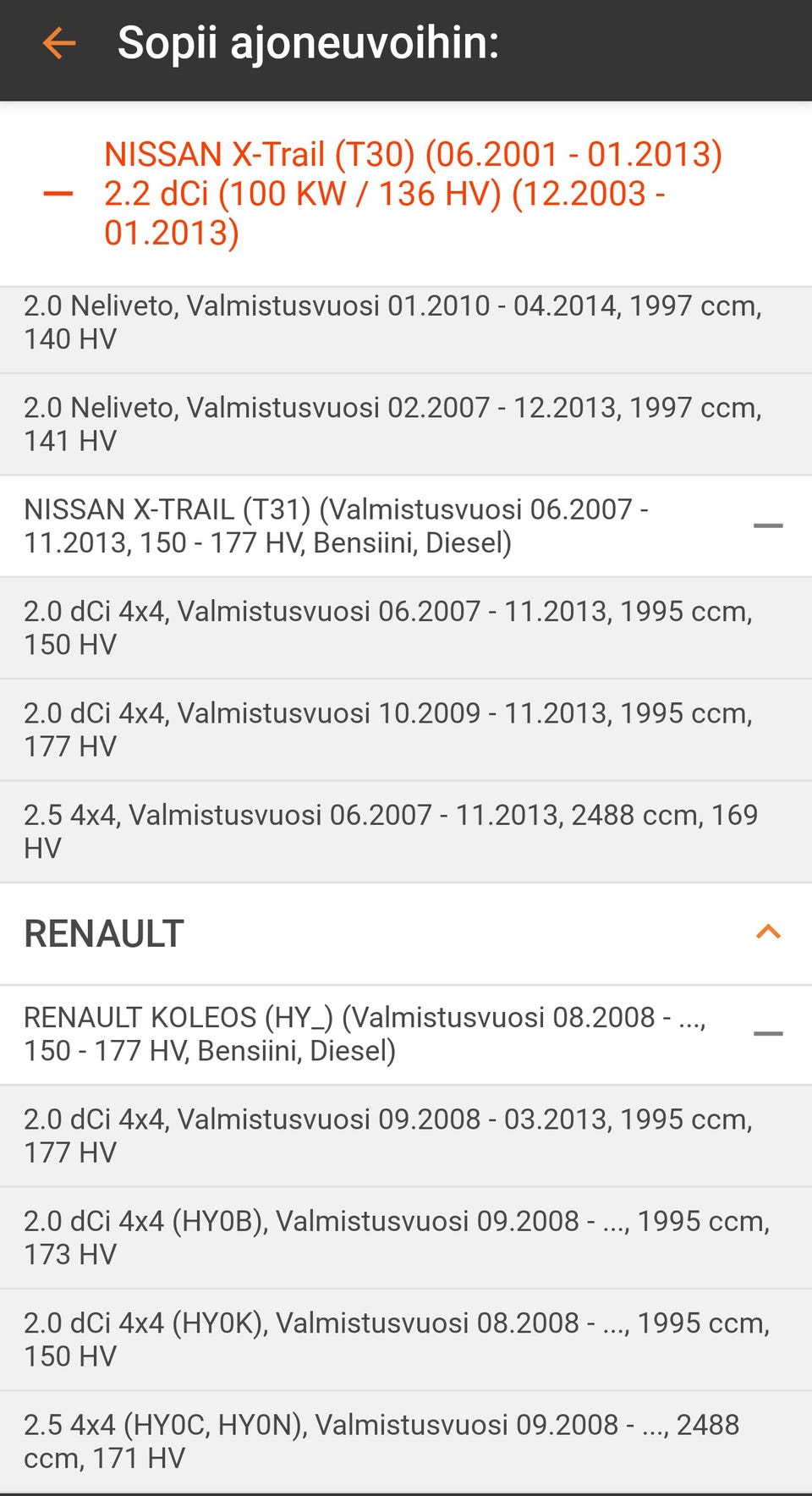Image resolution: width=812 pixels, height=1496 pixels.
Task: Collapse the NISSAN X-Trail (T30) header
Action: coord(58,194)
